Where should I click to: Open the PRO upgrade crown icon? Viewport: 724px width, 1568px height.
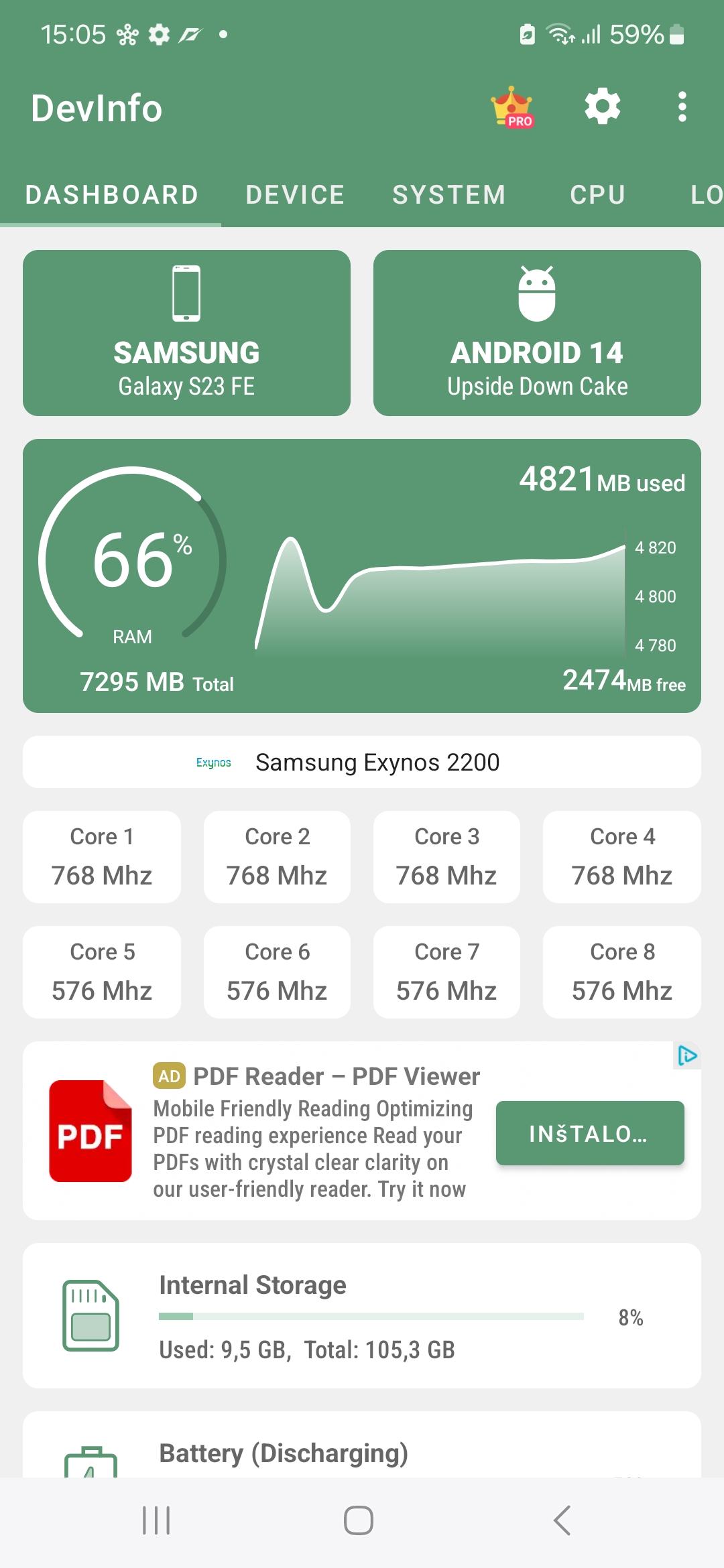[x=512, y=107]
